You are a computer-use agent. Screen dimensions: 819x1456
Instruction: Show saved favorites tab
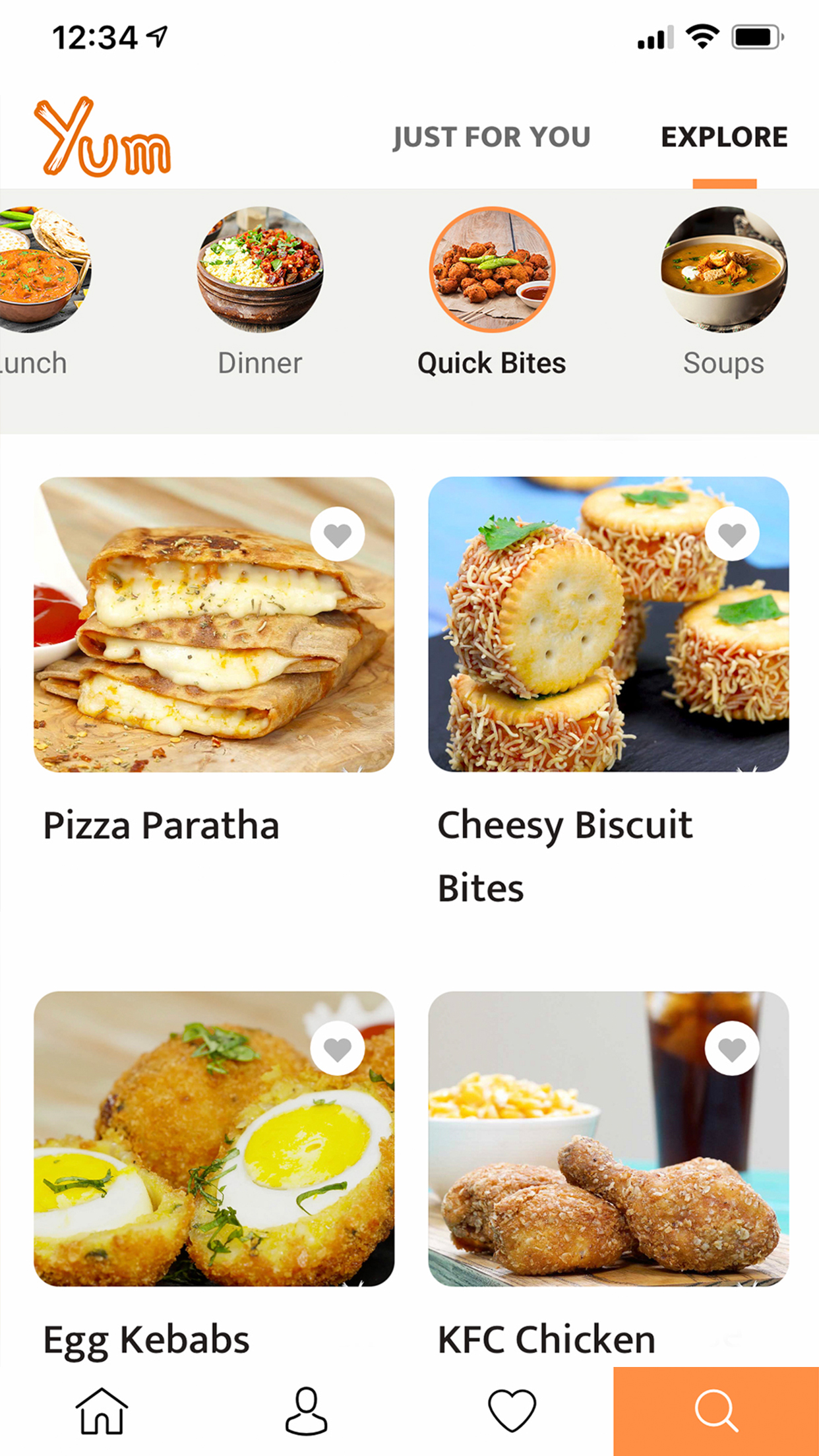512,1411
